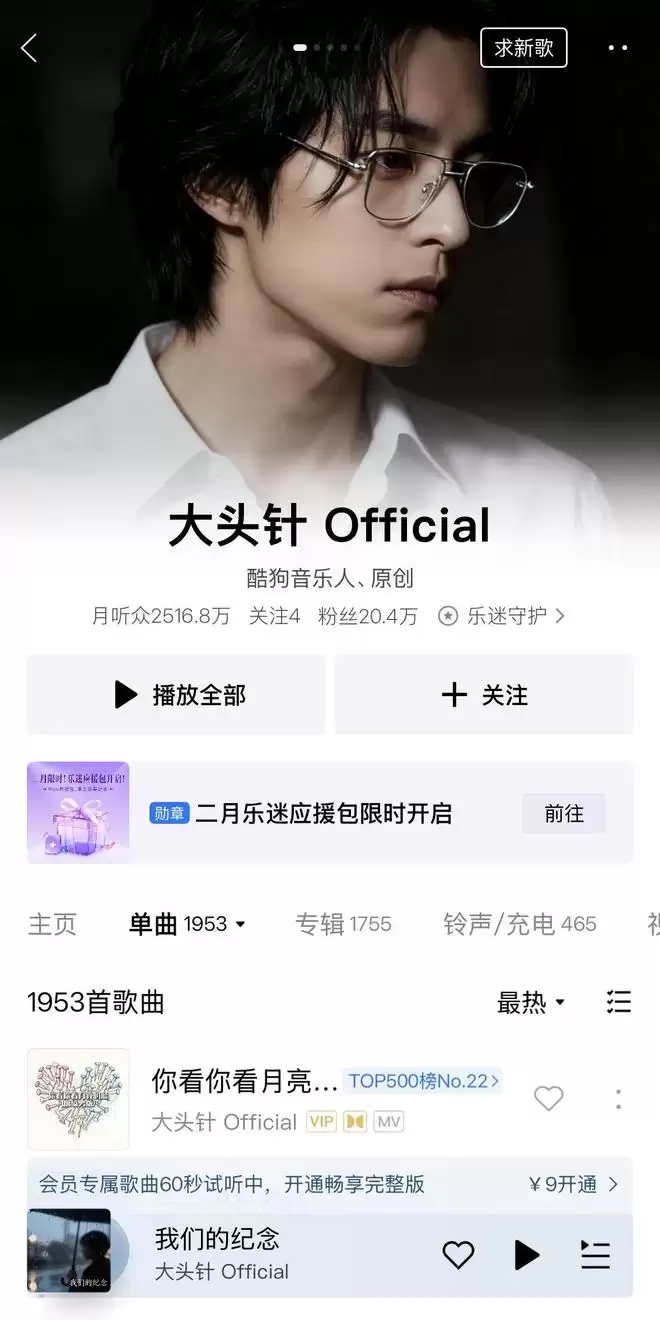Tap the 求新歌 button
Viewport: 660px width, 1320px height.
[523, 48]
